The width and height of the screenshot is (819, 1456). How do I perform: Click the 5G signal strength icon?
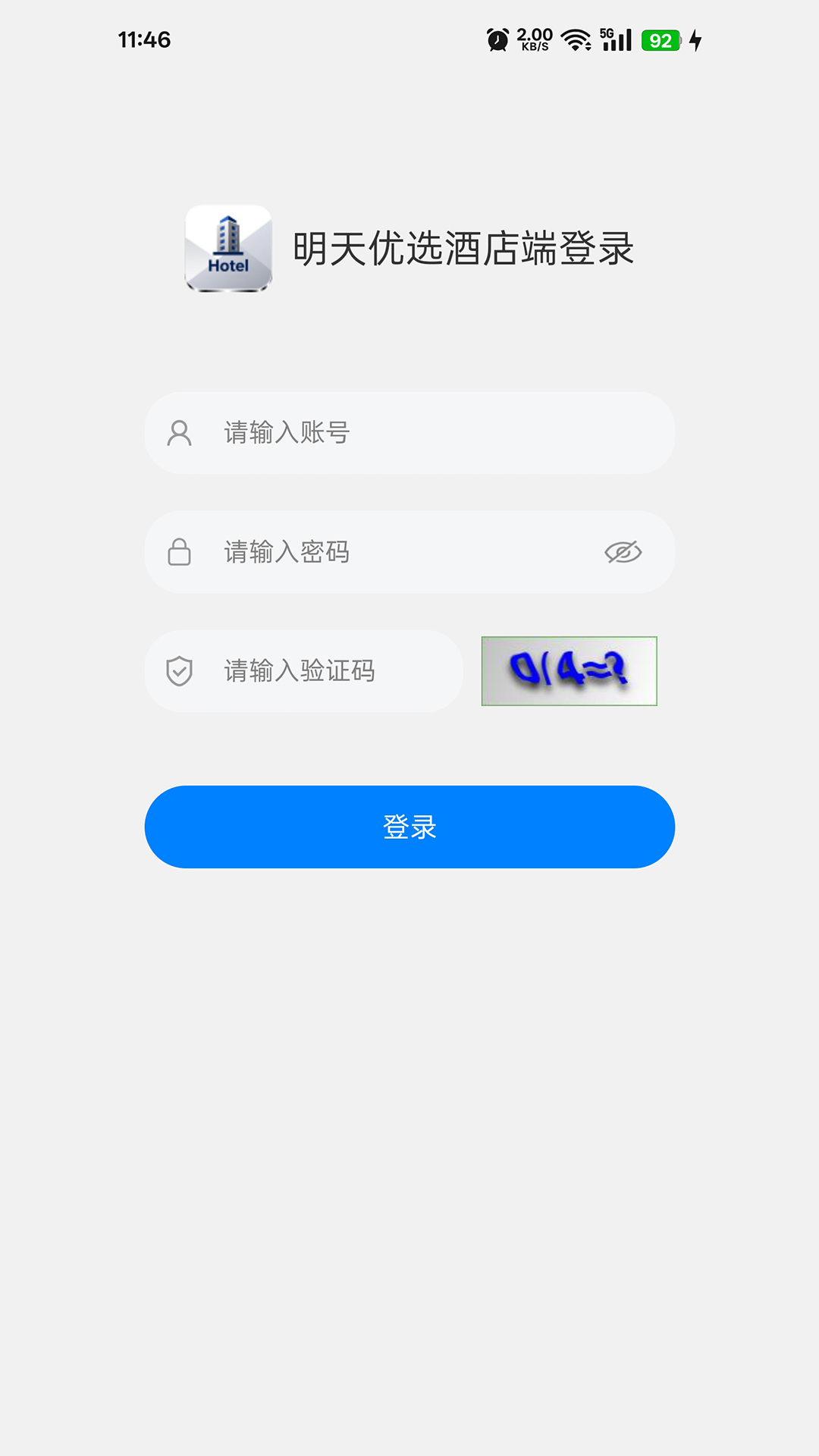[x=615, y=40]
